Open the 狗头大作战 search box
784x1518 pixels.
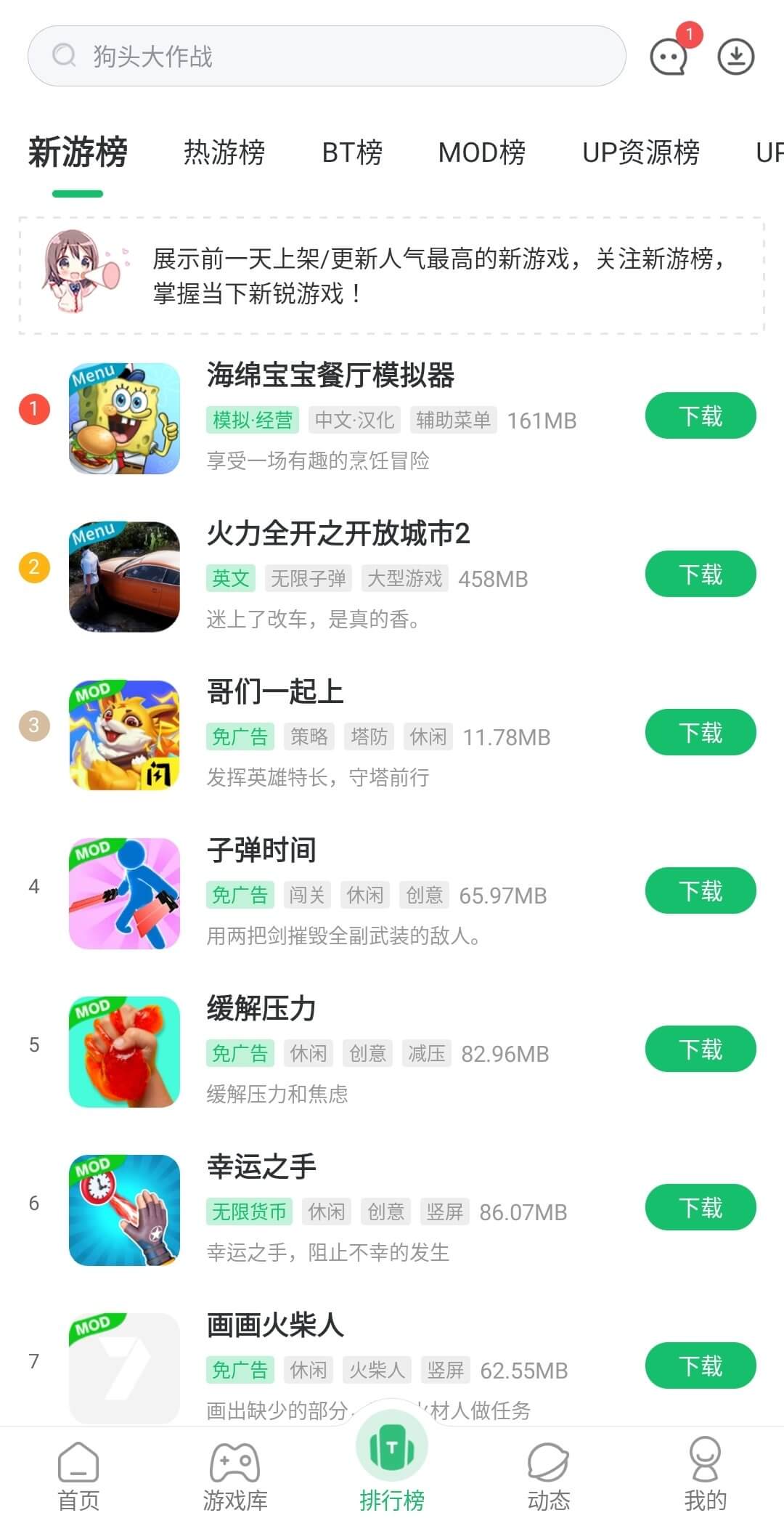pyautogui.click(x=327, y=56)
